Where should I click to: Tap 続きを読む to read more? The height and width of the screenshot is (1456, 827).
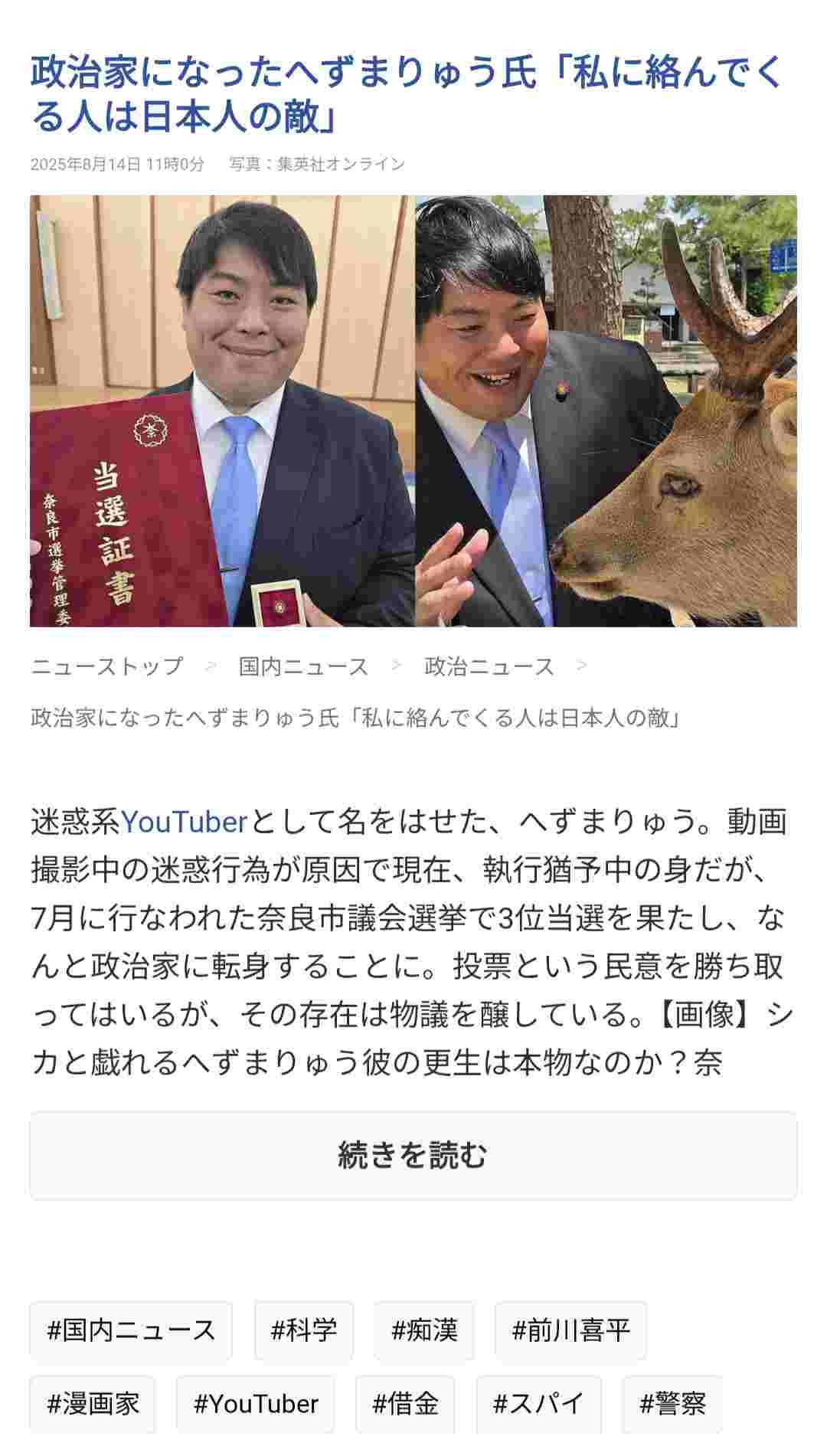tap(413, 1155)
